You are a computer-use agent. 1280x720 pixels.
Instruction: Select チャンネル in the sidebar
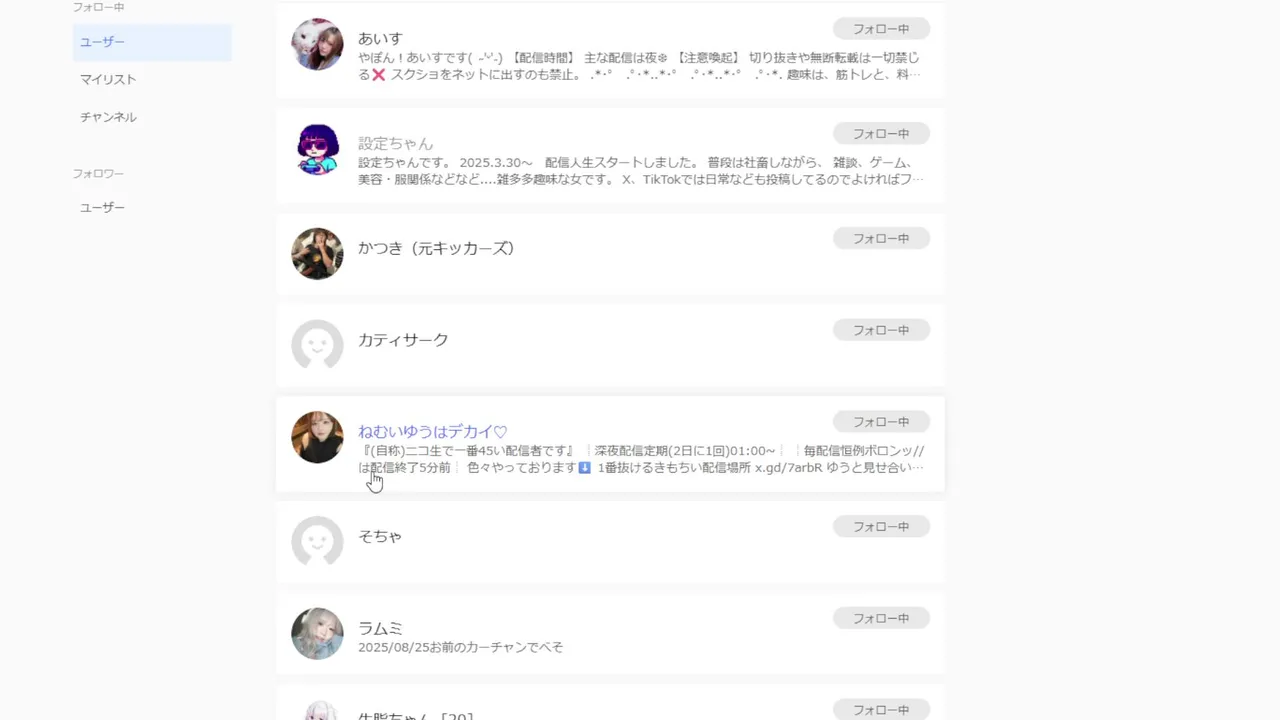click(108, 117)
